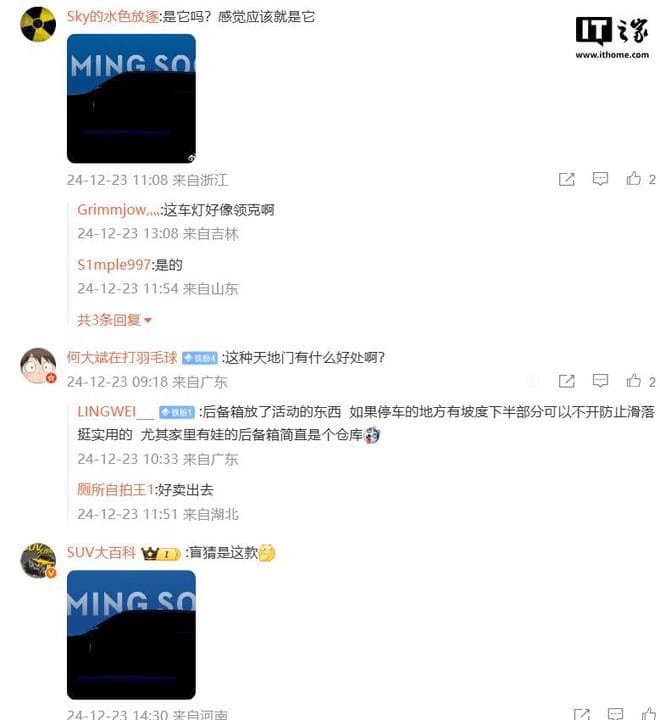Visit S1mple997's profile
660x720 pixels.
(114, 265)
